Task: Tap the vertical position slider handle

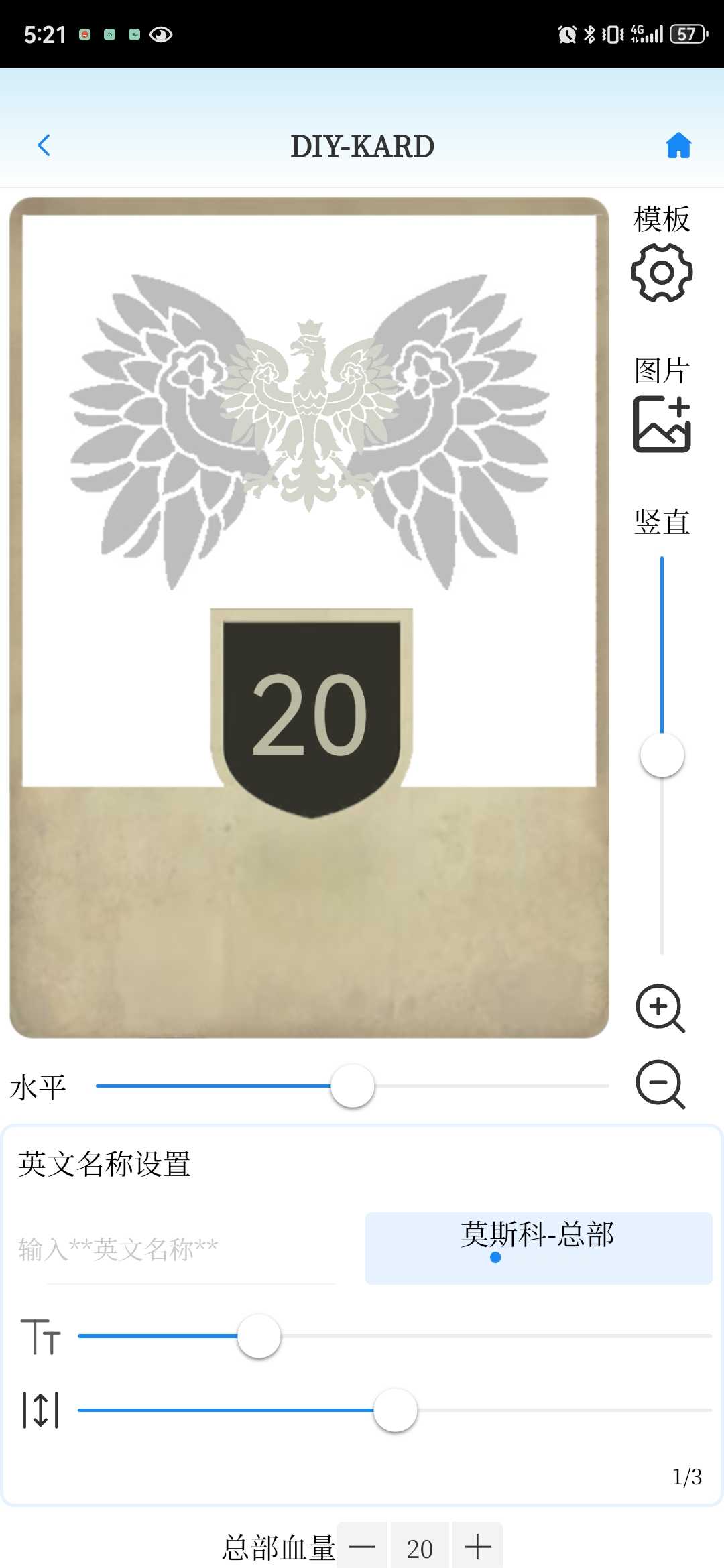Action: 662,755
